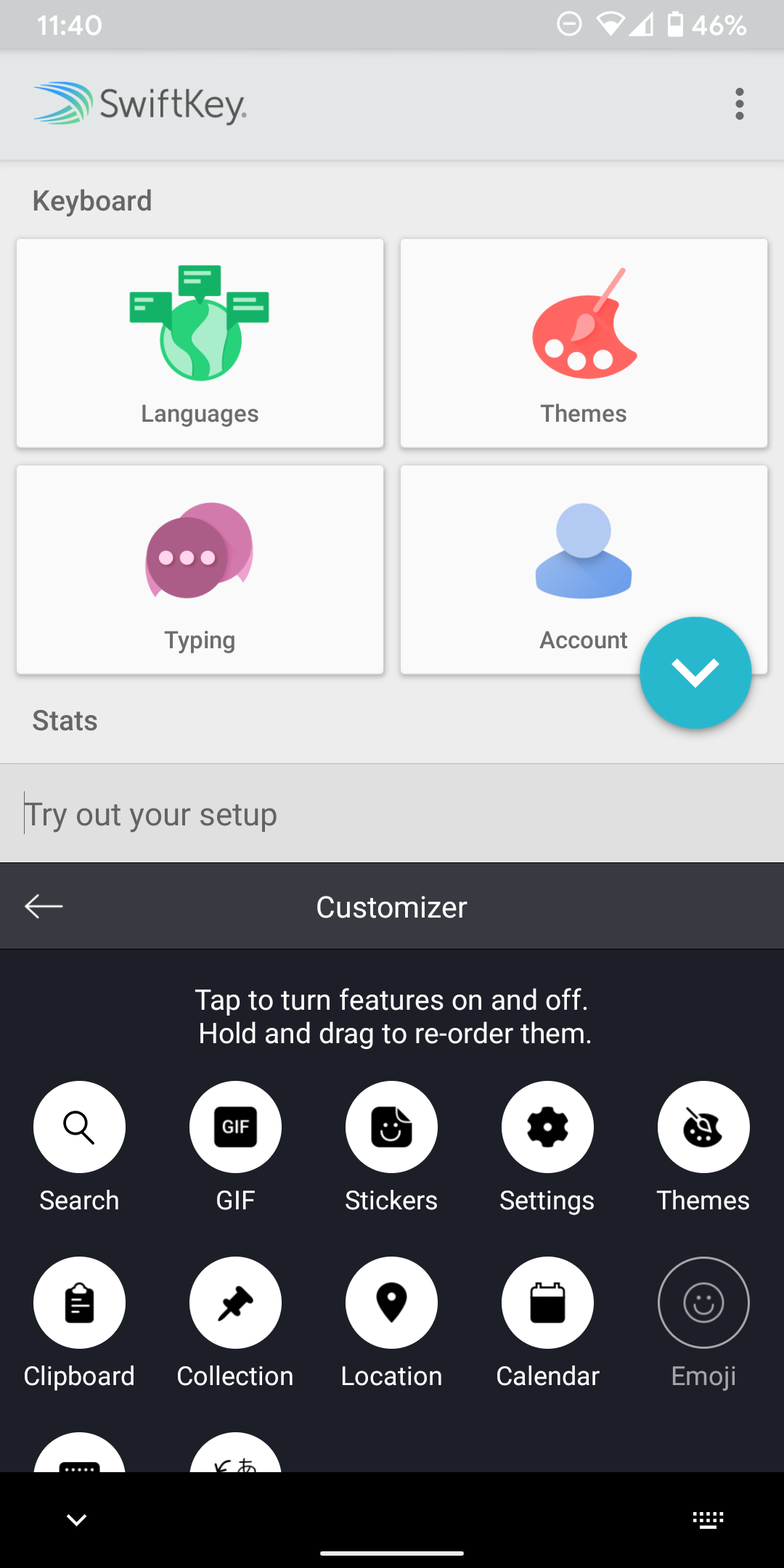Image resolution: width=784 pixels, height=1568 pixels.
Task: Open the Calendar feature icon
Action: coord(547,1302)
